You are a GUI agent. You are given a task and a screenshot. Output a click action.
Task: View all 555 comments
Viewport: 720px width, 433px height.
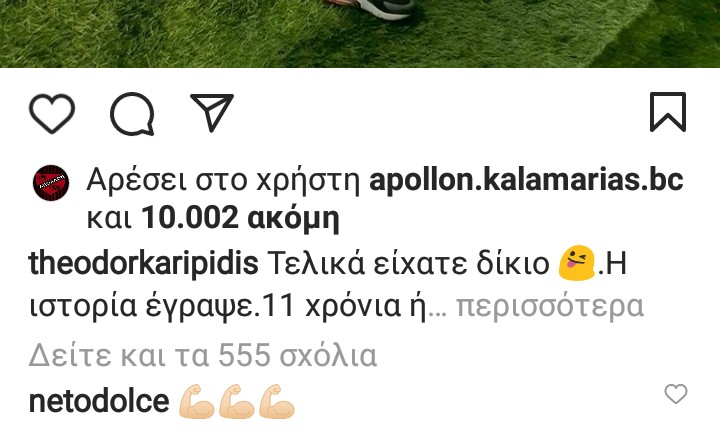(x=202, y=354)
